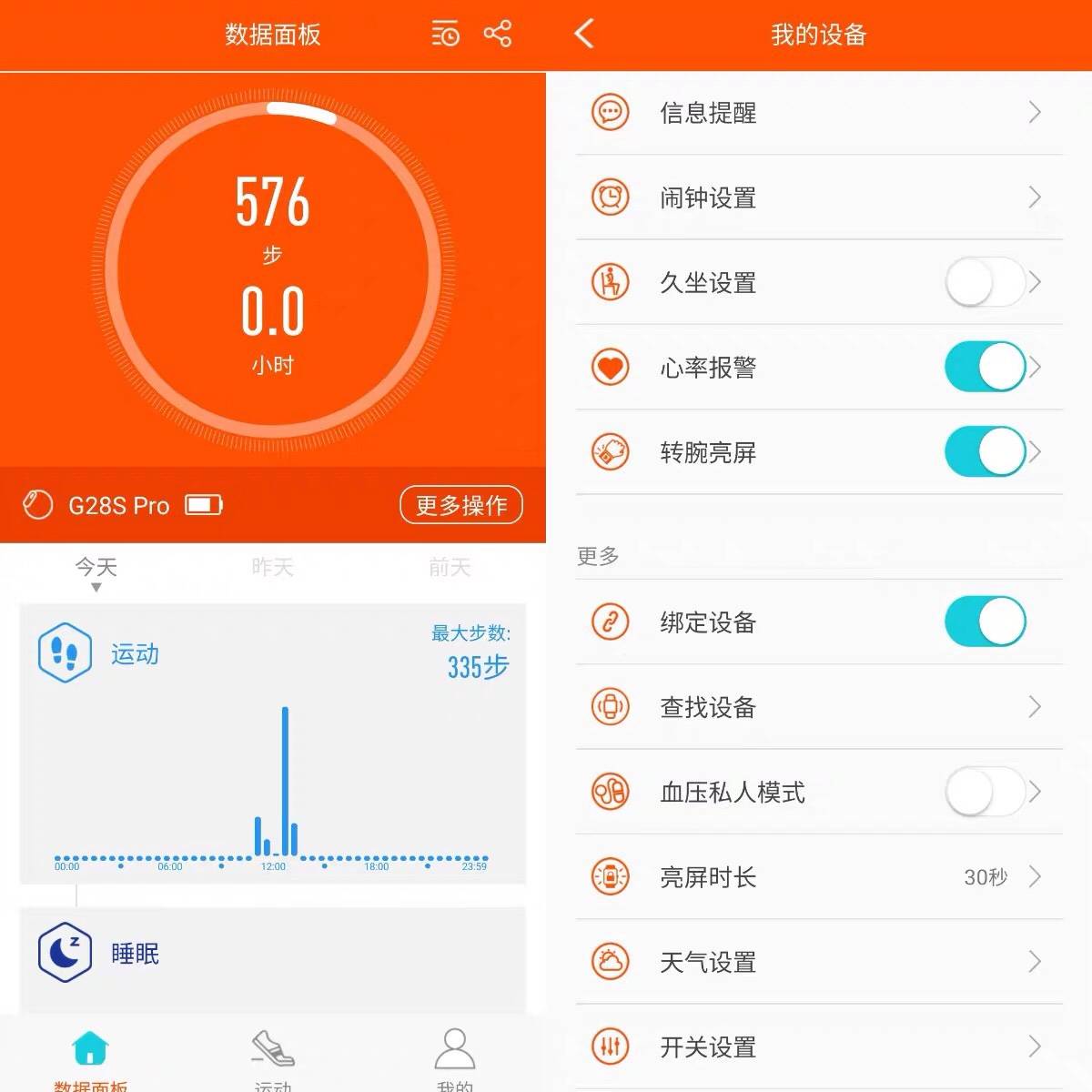Tap the 更多操作 button

pos(461,505)
